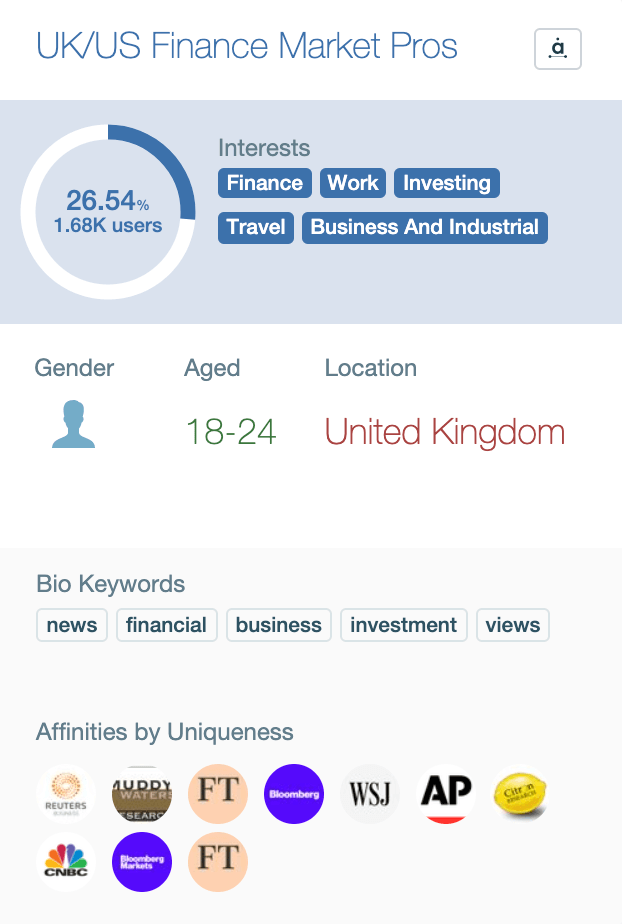Image resolution: width=622 pixels, height=924 pixels.
Task: Open the Bloomberg affinity avatar
Action: (294, 794)
